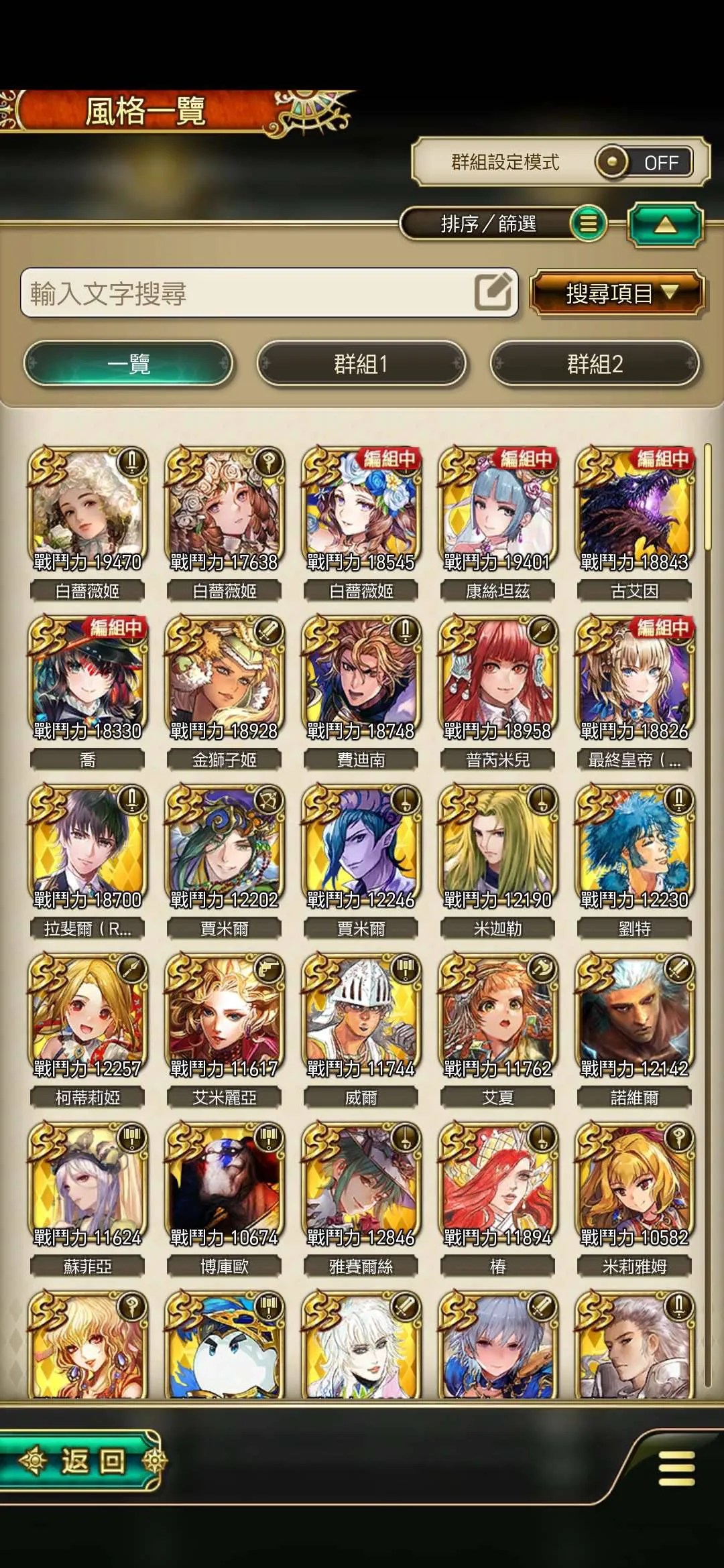Screen dimensions: 724x1568
Task: Open the 古艾因 style card
Action: pos(634,509)
